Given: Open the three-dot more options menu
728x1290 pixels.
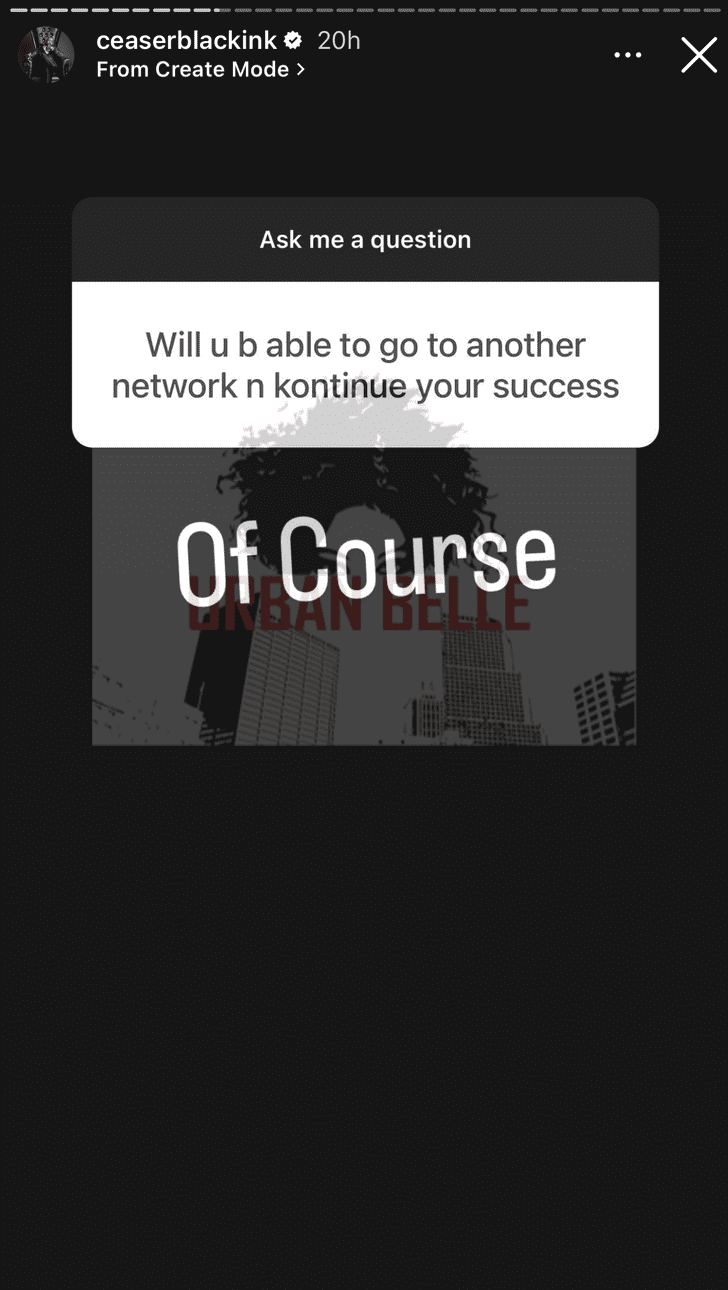Looking at the screenshot, I should point(628,55).
